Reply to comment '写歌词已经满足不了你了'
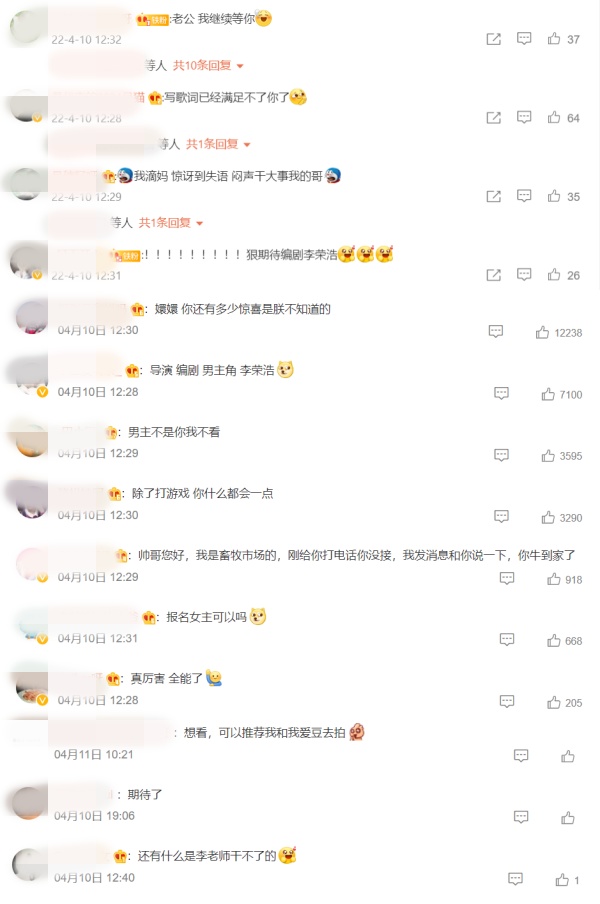Viewport: 600px width, 904px height. coord(524,118)
